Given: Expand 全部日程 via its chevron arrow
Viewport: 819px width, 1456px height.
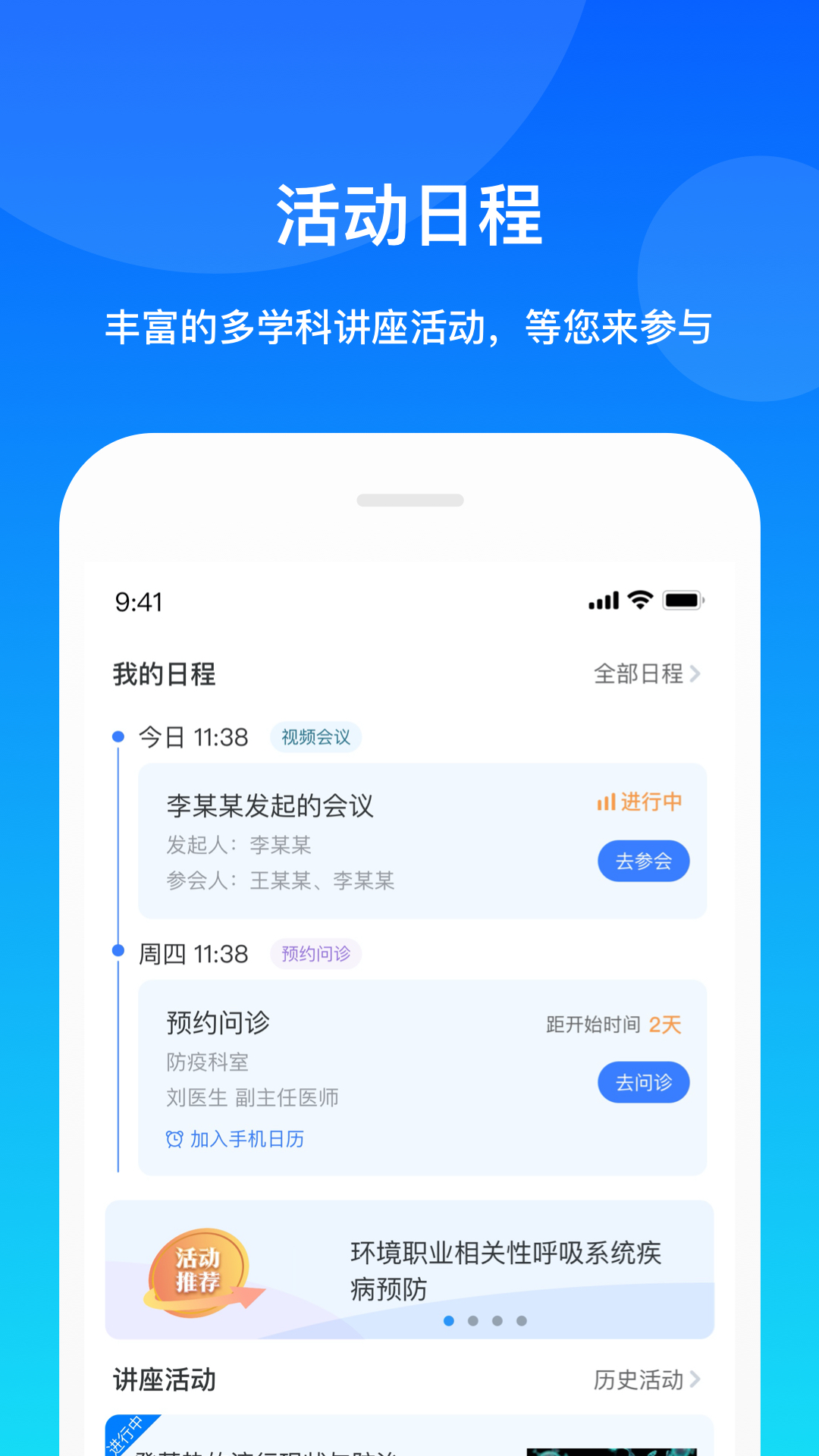Looking at the screenshot, I should click(695, 673).
